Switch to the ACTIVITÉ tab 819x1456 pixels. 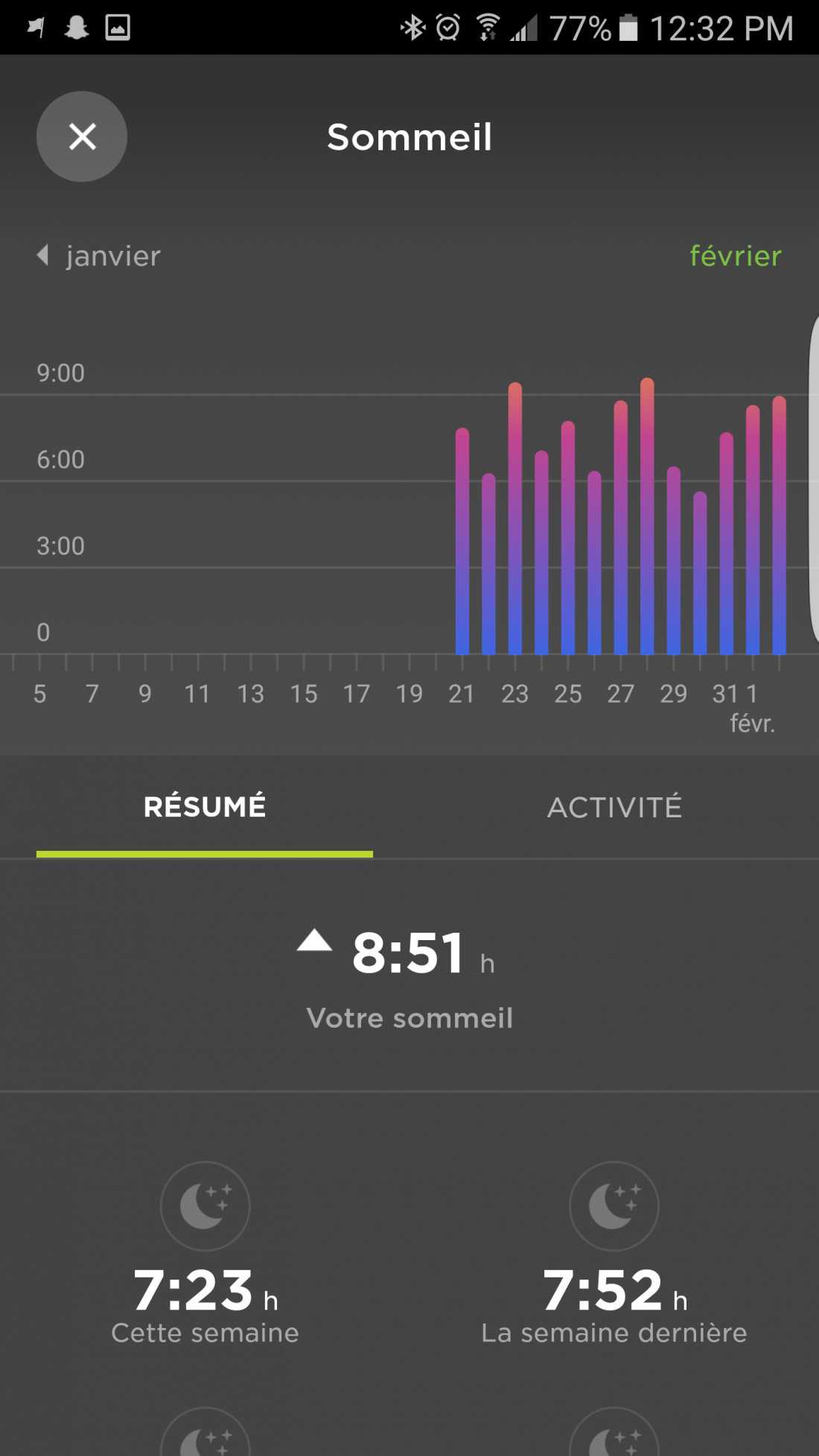614,808
